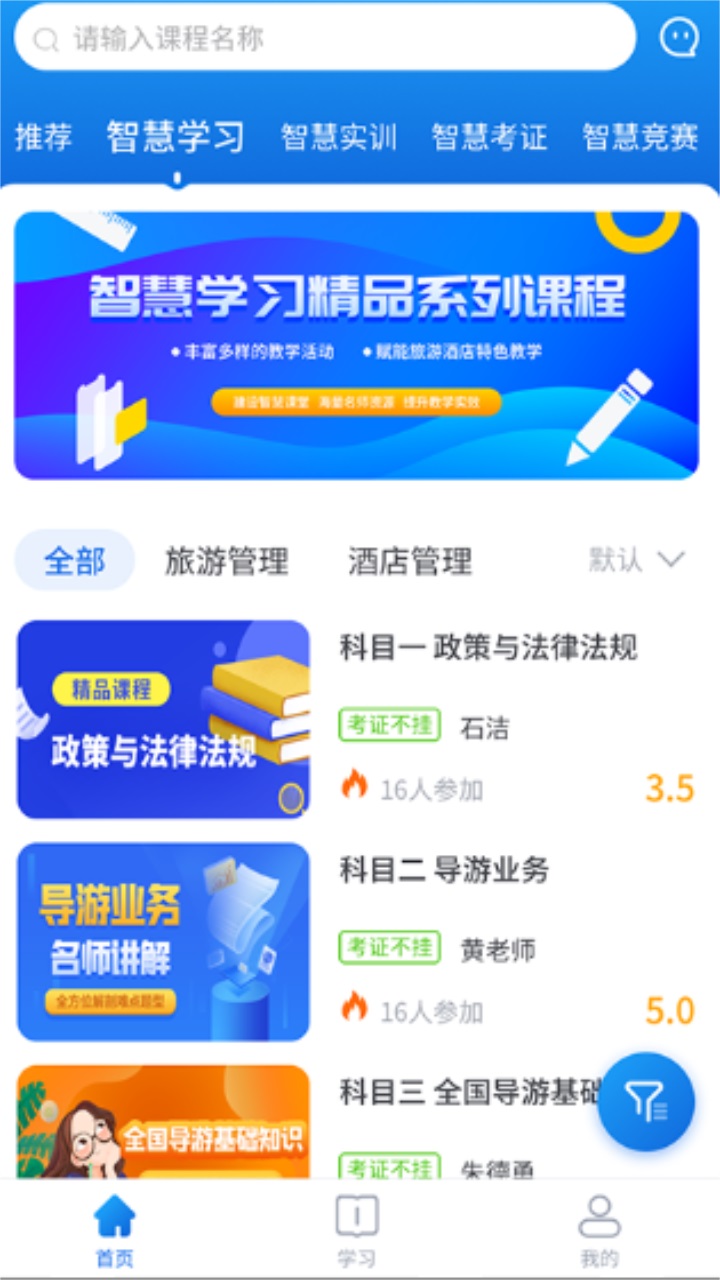Image resolution: width=720 pixels, height=1280 pixels.
Task: Expand the 默认 sort dropdown
Action: pos(637,560)
